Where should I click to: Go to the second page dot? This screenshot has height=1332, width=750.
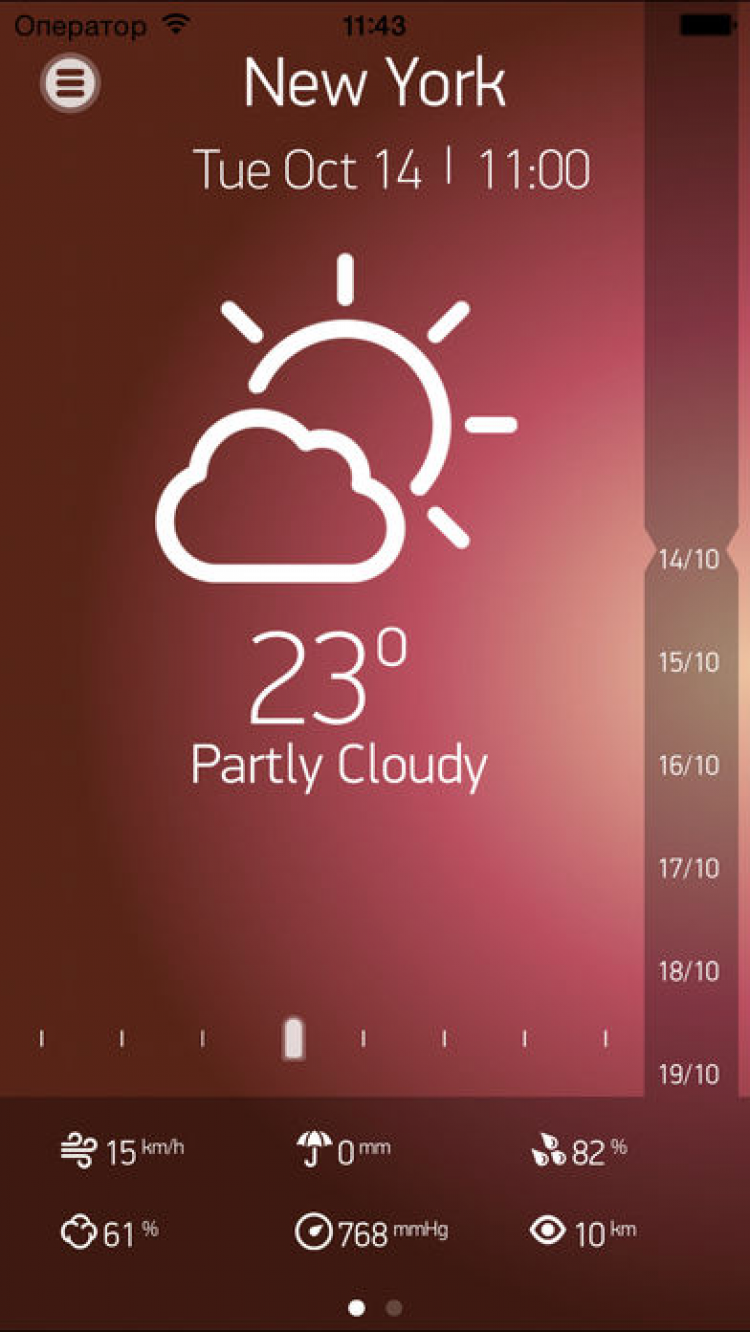(394, 1307)
